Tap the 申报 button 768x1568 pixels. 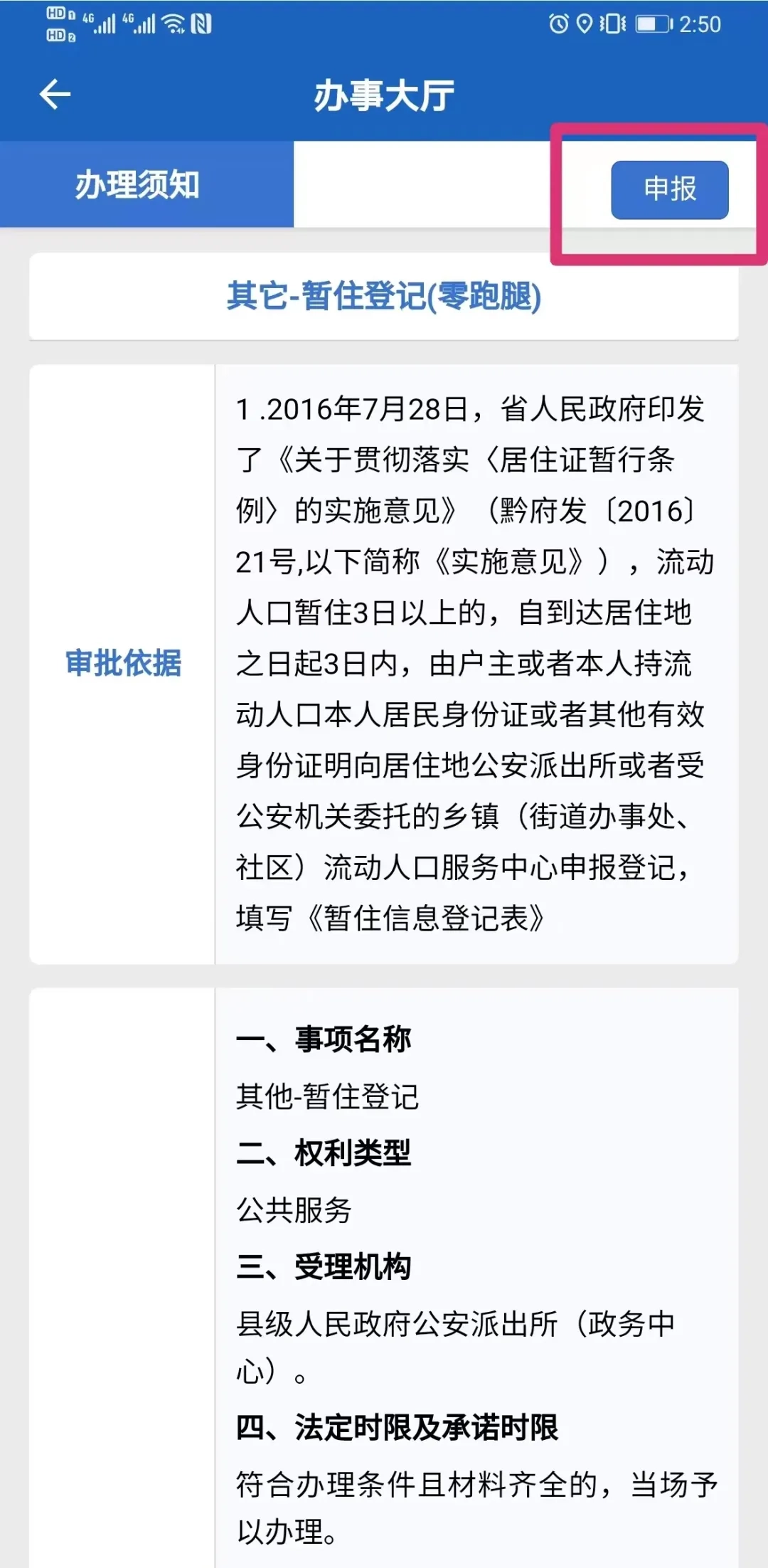(669, 189)
